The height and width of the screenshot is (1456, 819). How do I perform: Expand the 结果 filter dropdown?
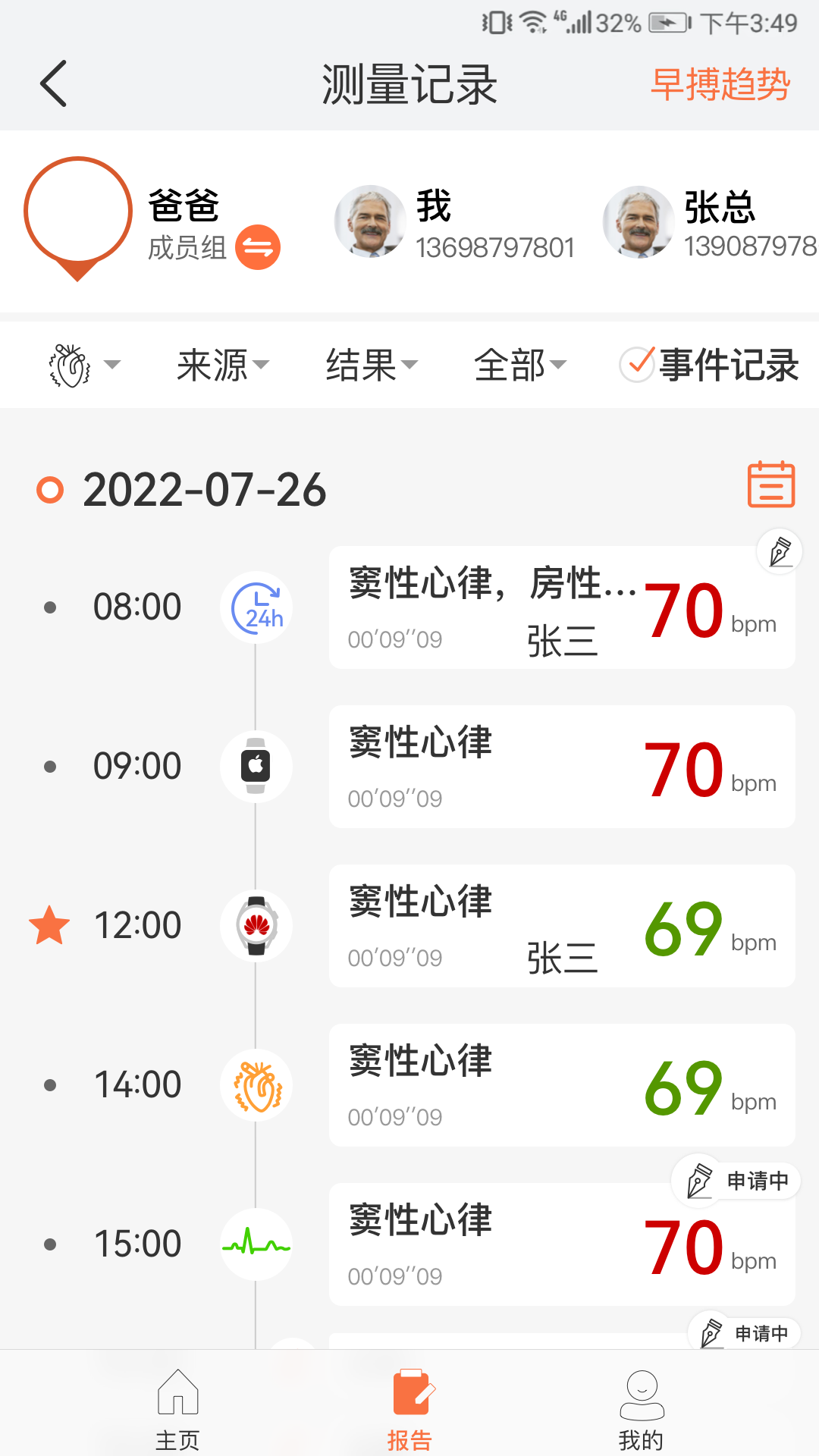pos(372,366)
